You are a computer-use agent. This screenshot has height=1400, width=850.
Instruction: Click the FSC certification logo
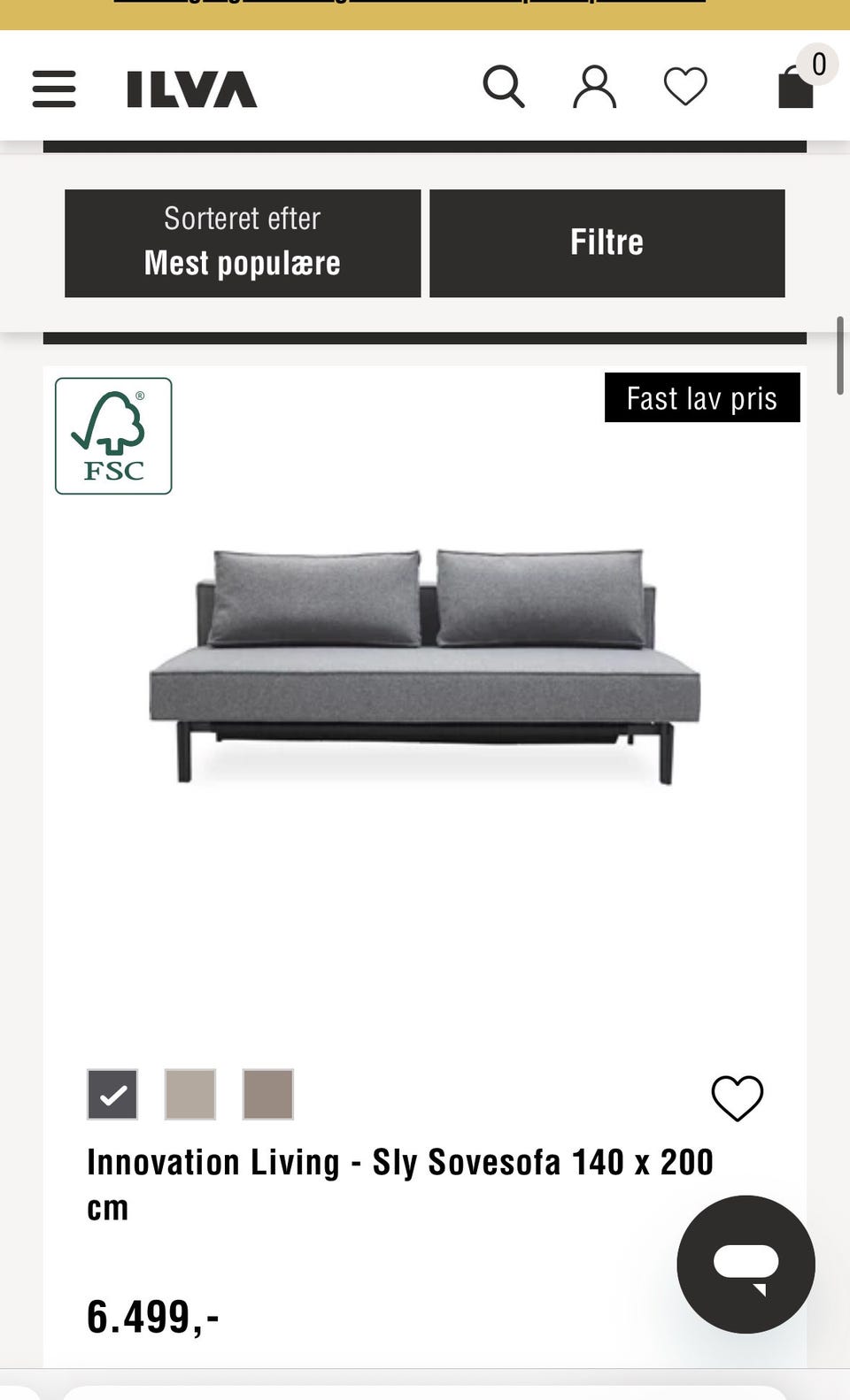[113, 436]
